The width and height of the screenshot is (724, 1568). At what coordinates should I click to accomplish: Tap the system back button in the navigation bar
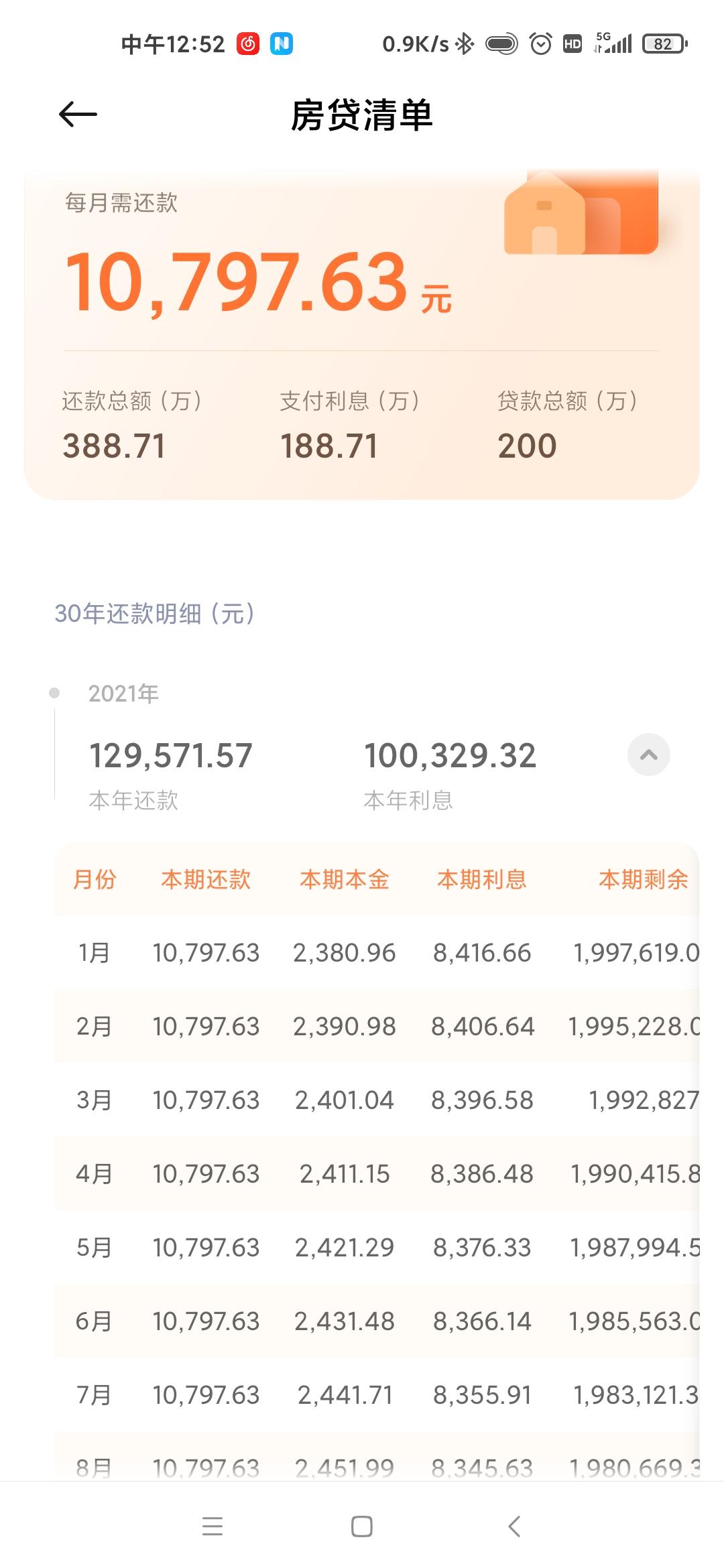point(514,1526)
